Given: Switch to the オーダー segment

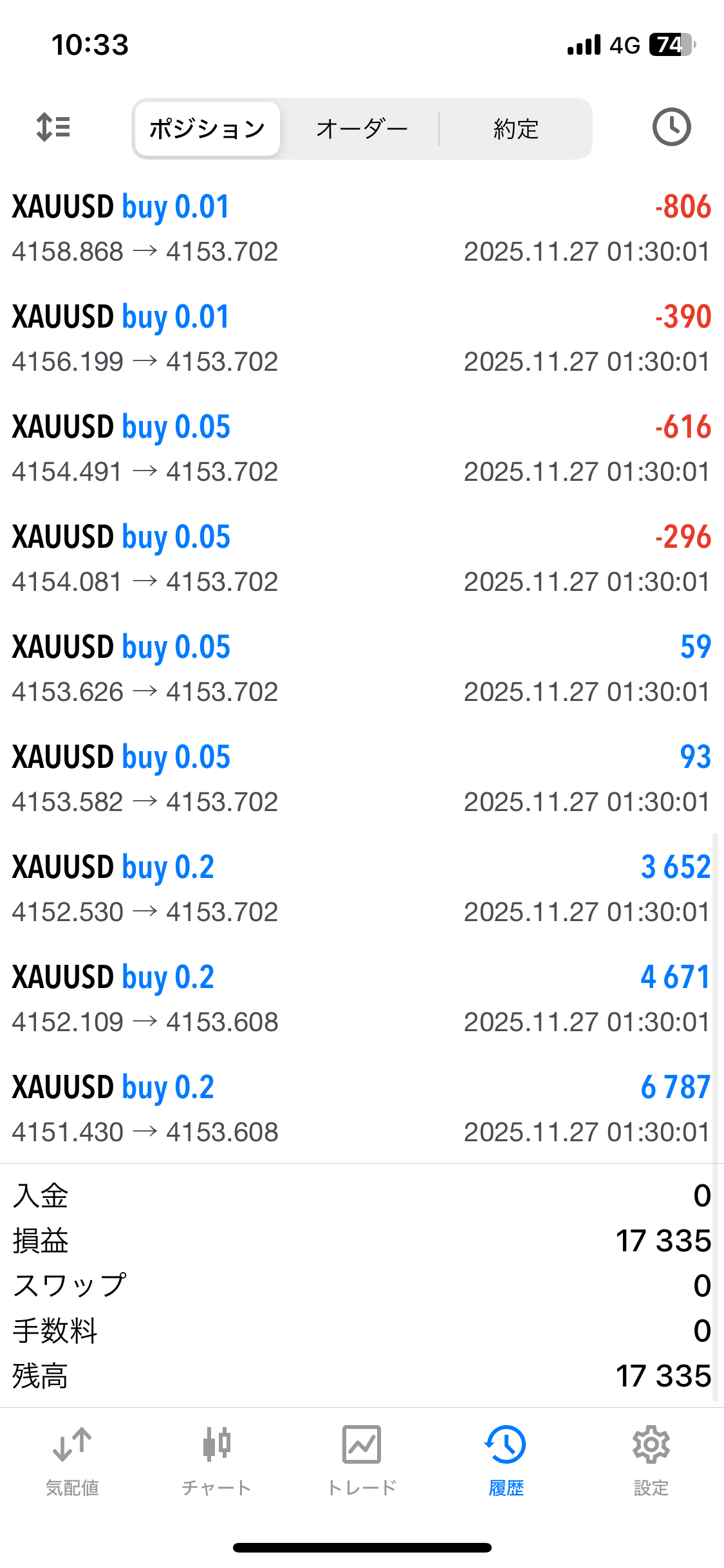Looking at the screenshot, I should tap(362, 129).
